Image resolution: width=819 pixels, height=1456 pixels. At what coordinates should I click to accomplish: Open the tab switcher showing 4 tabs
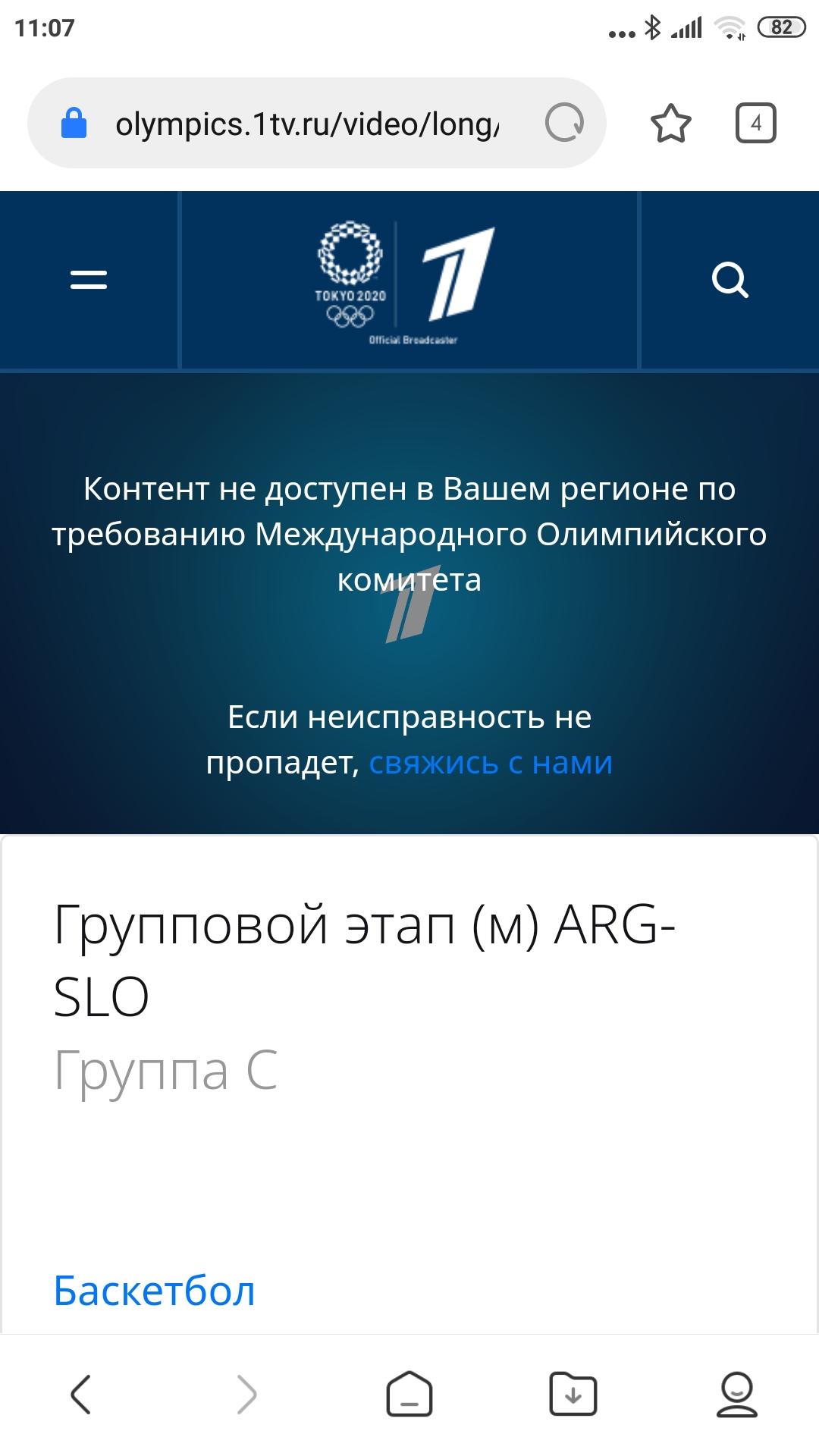(756, 123)
